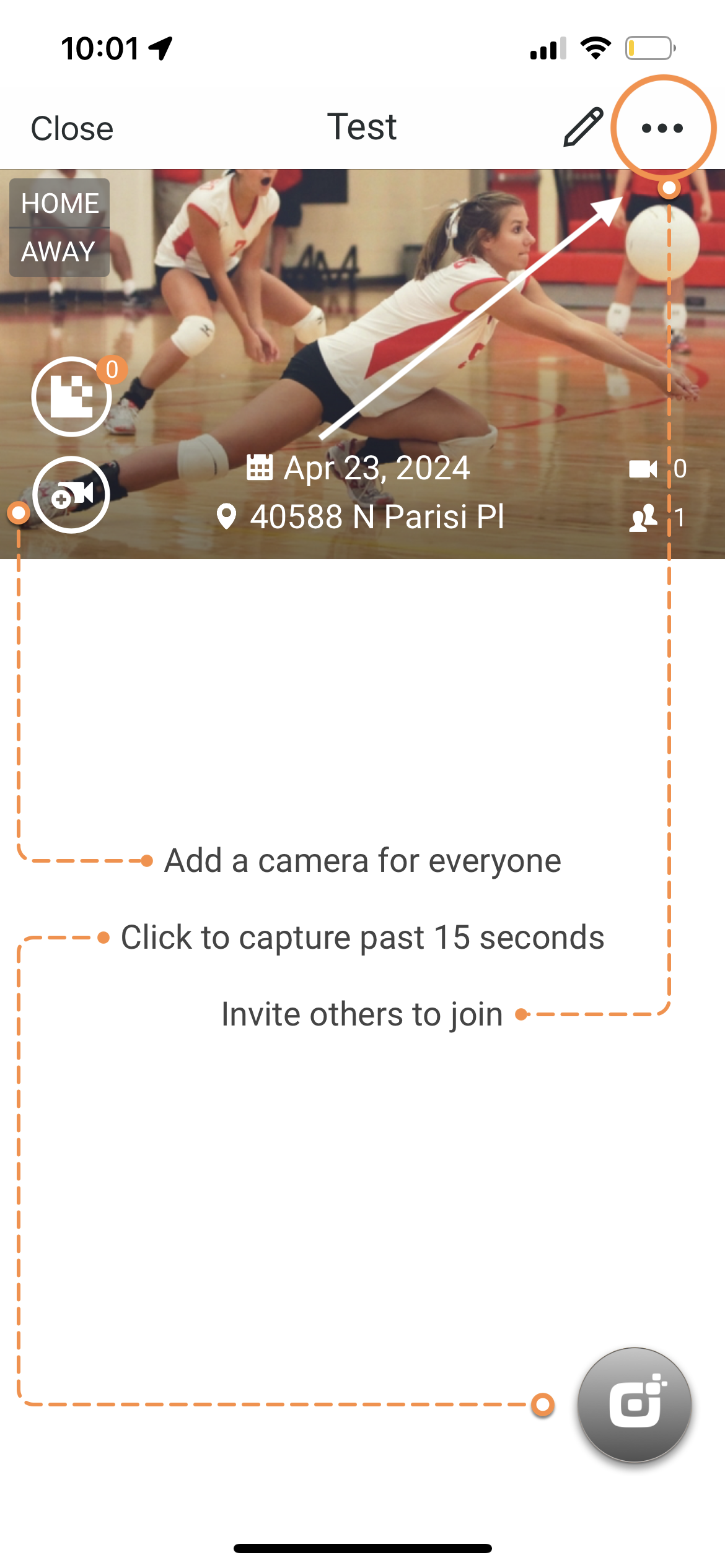This screenshot has width=725, height=1568.
Task: Capture the past 15 seconds
Action: coord(634,1405)
